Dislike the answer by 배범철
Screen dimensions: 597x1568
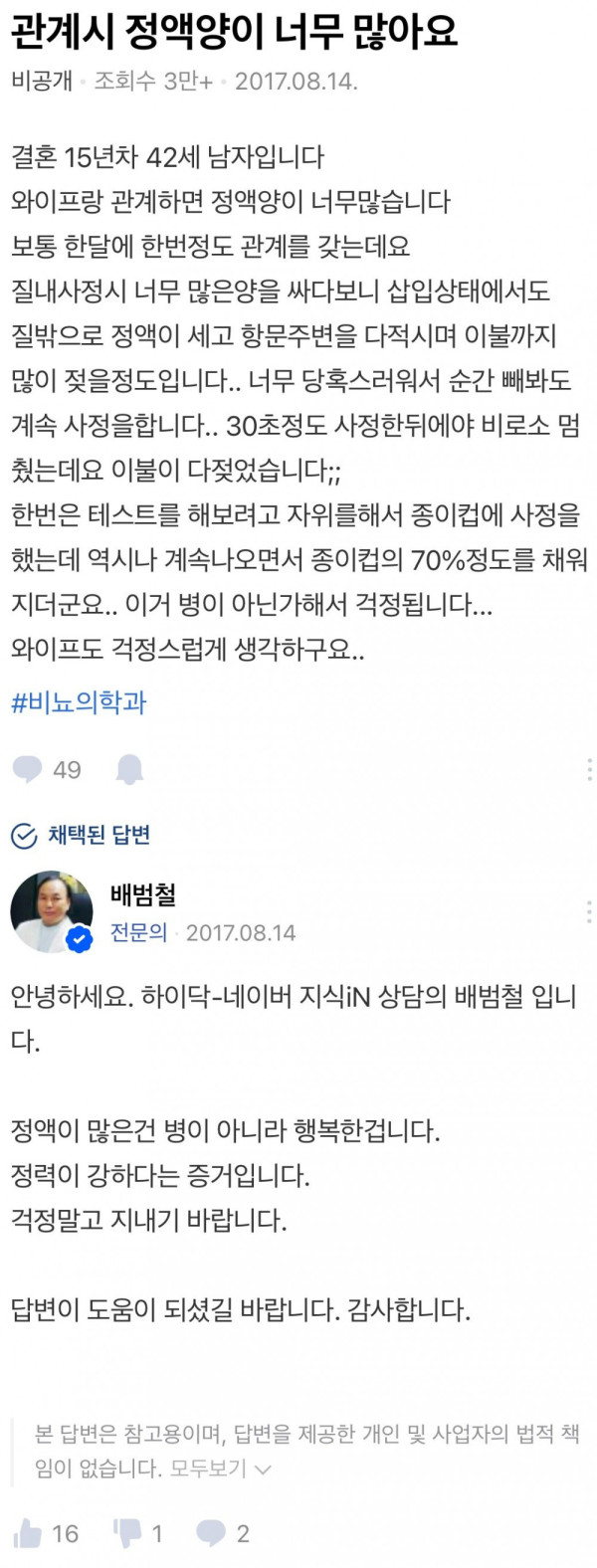click(x=137, y=1533)
